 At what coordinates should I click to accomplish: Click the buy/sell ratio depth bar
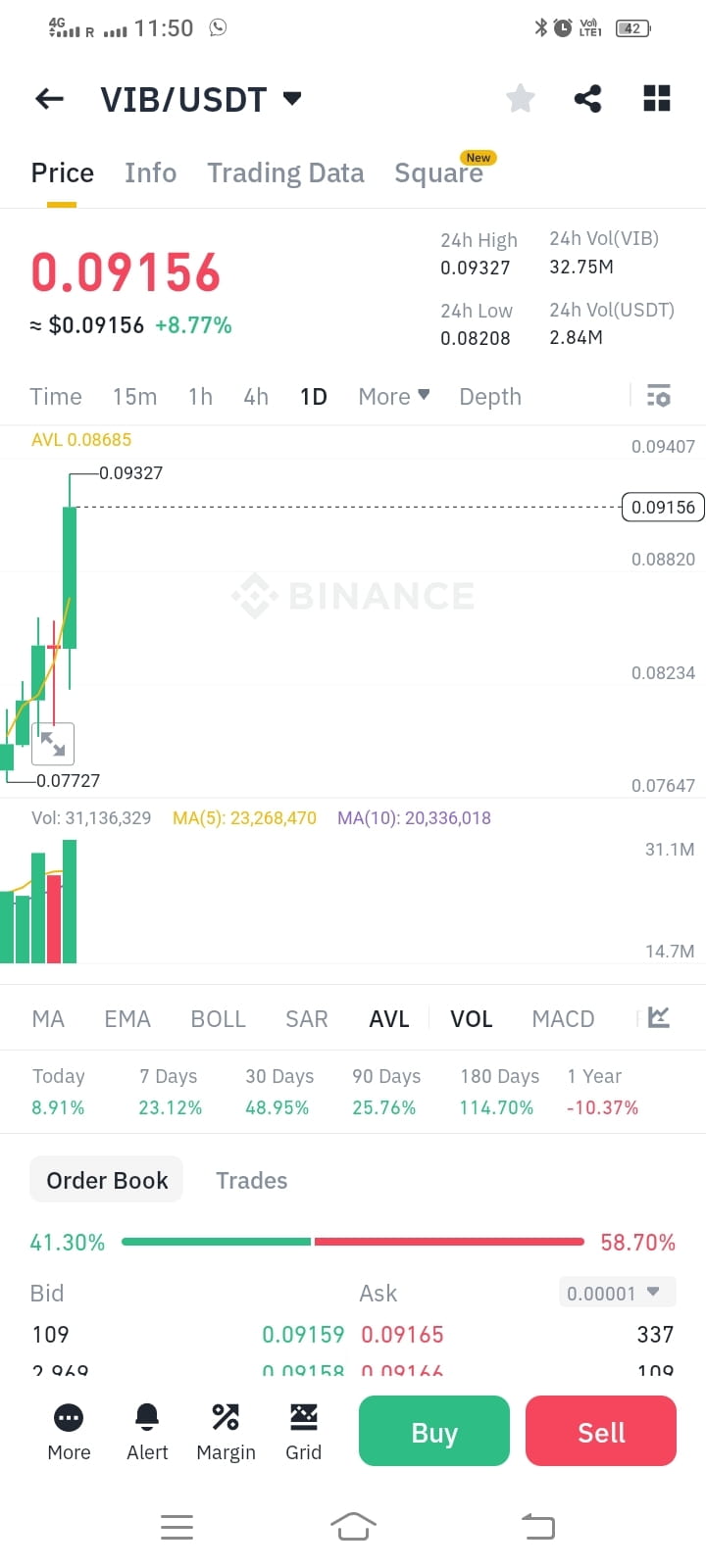click(x=353, y=1242)
